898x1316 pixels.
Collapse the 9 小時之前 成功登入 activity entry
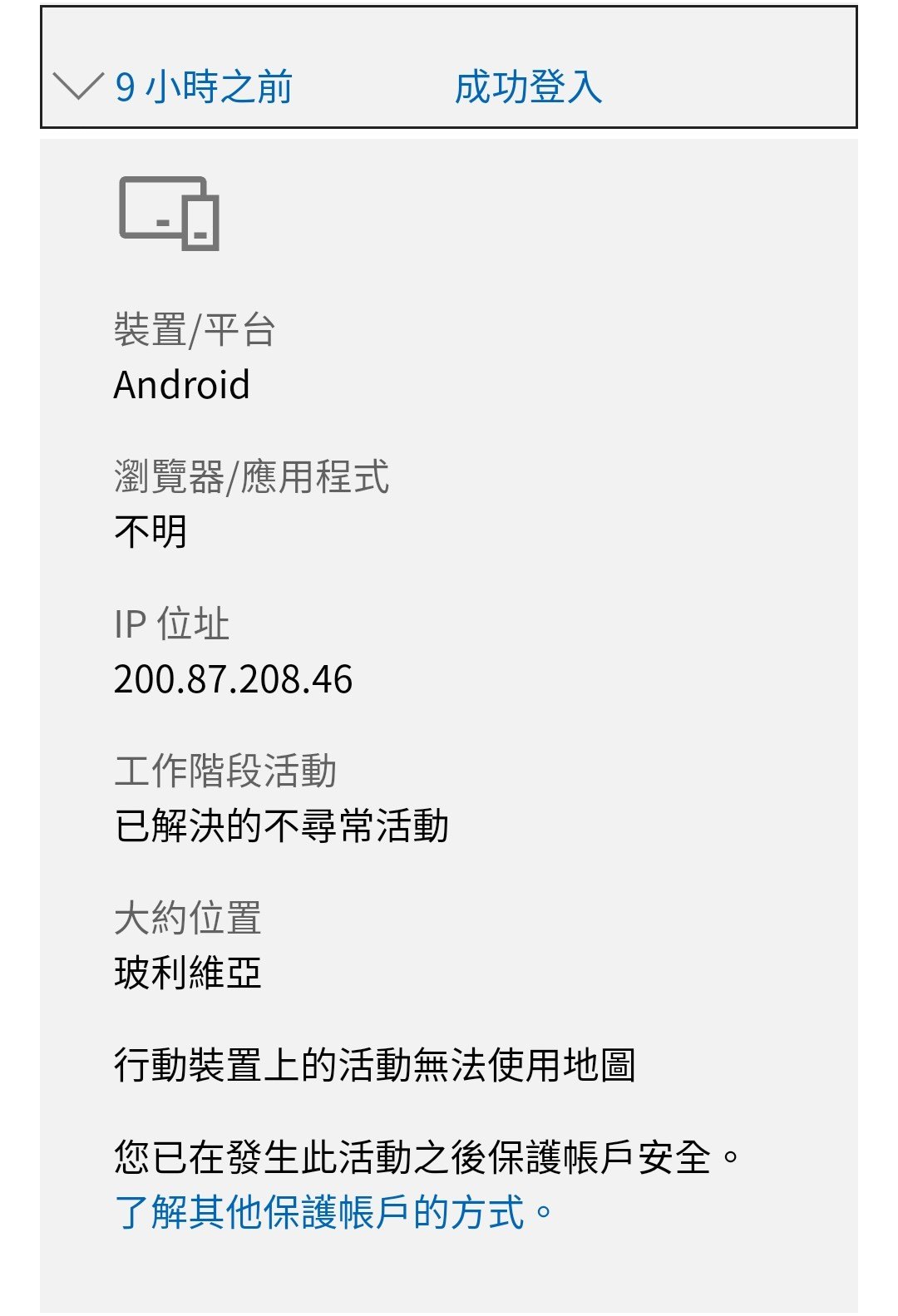click(77, 86)
